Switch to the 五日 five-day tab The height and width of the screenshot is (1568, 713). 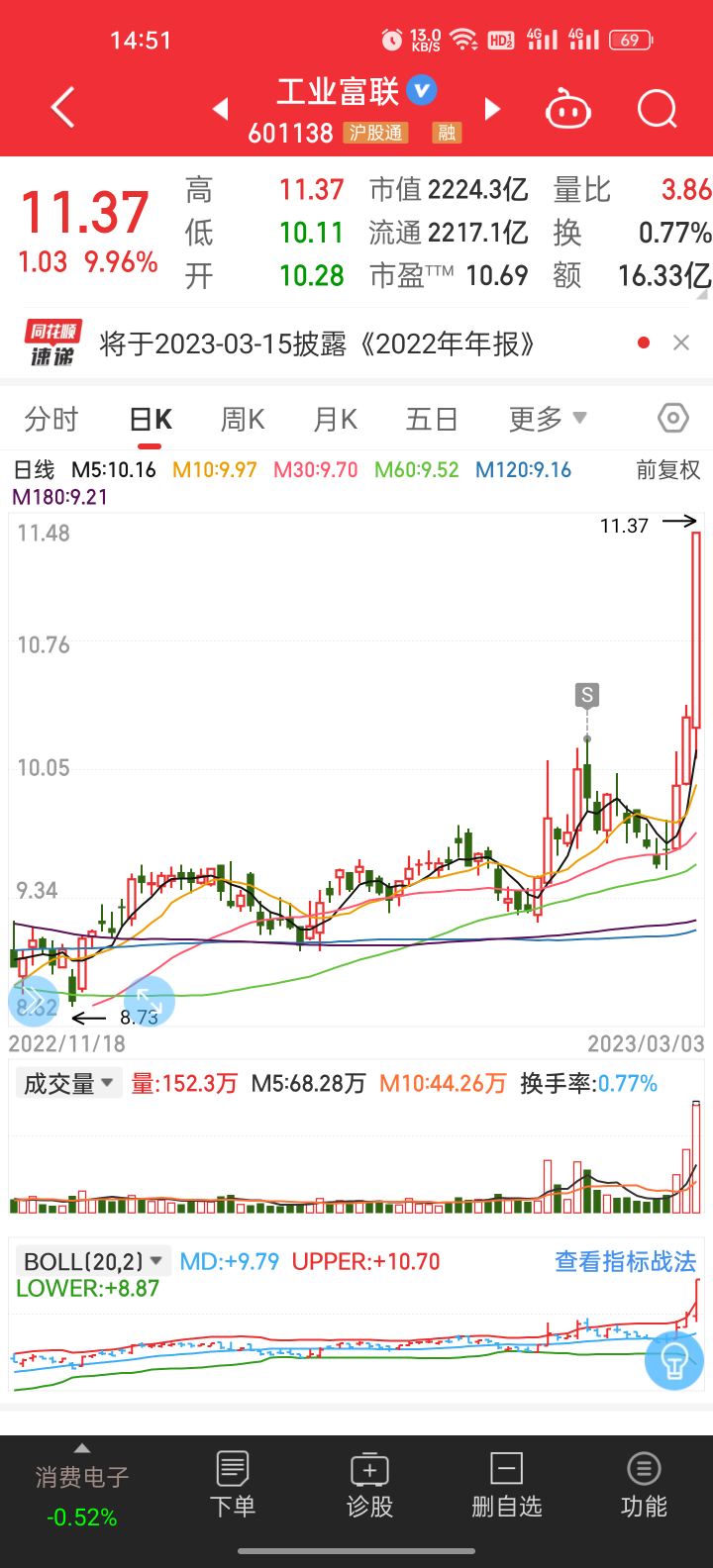click(x=432, y=420)
